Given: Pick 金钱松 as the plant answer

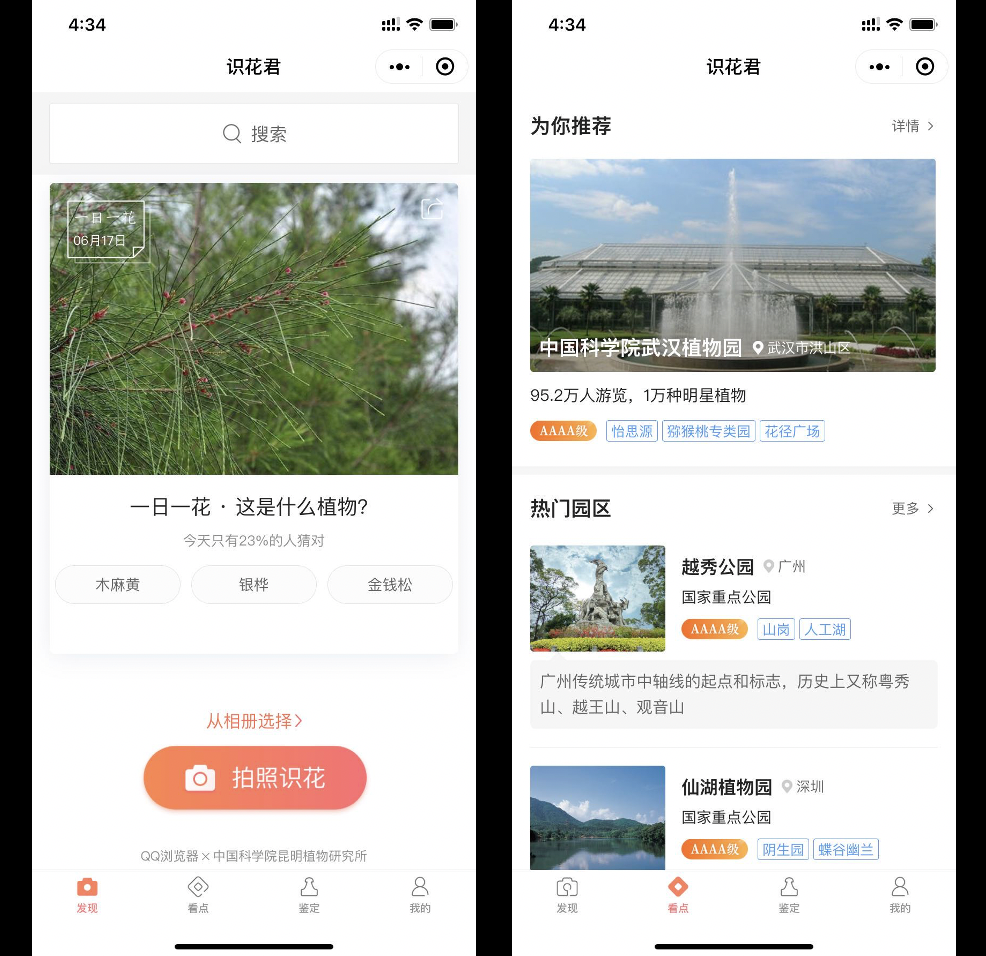Looking at the screenshot, I should pyautogui.click(x=390, y=585).
